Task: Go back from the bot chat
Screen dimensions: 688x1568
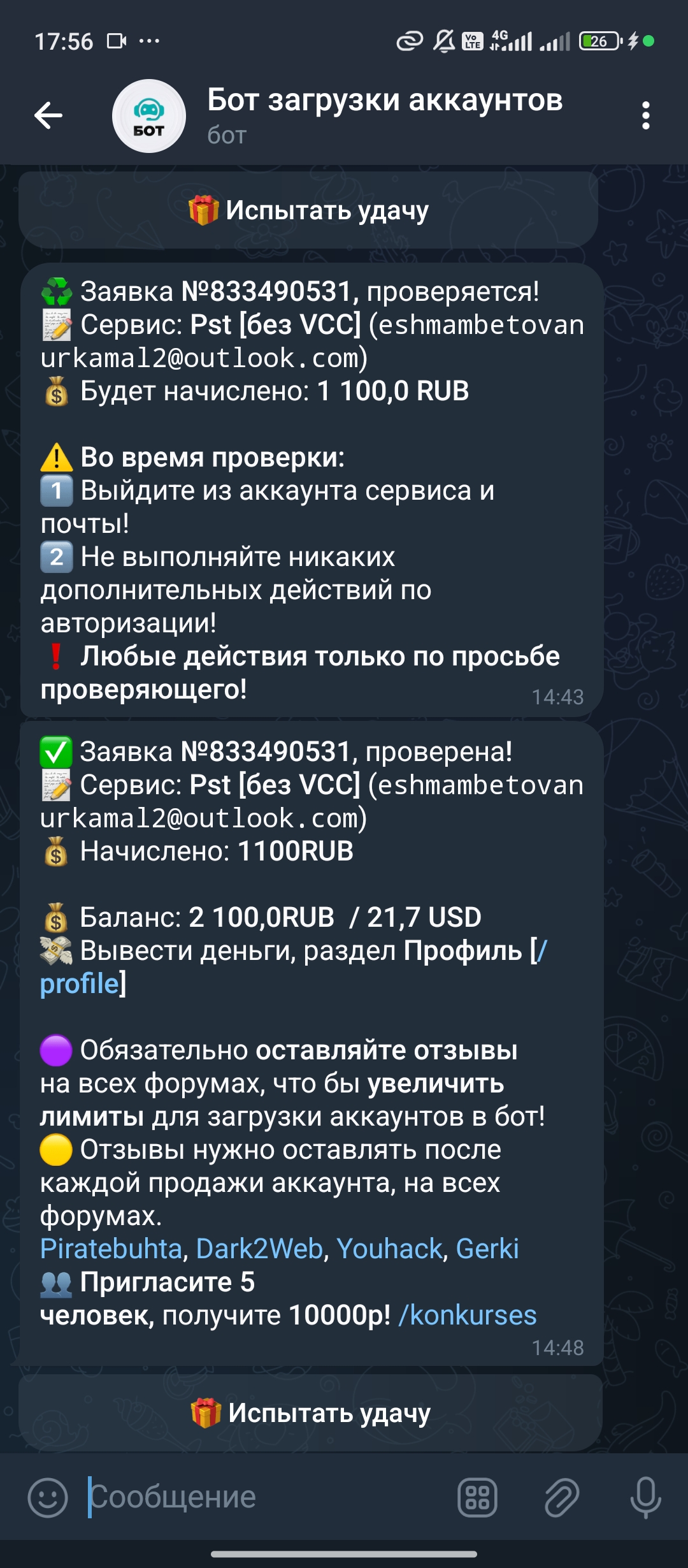Action: (x=48, y=116)
